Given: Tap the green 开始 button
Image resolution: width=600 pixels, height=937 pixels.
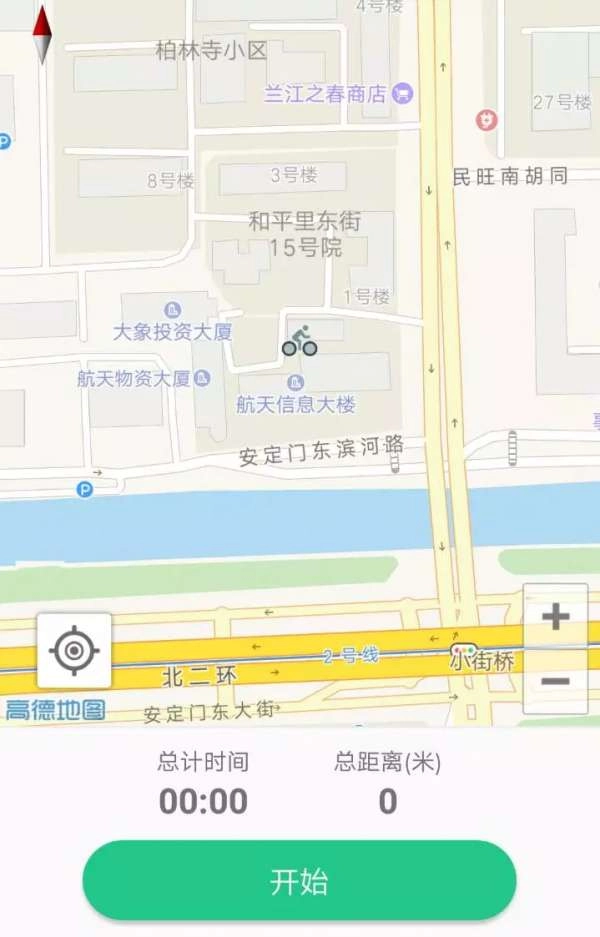Looking at the screenshot, I should tap(299, 881).
